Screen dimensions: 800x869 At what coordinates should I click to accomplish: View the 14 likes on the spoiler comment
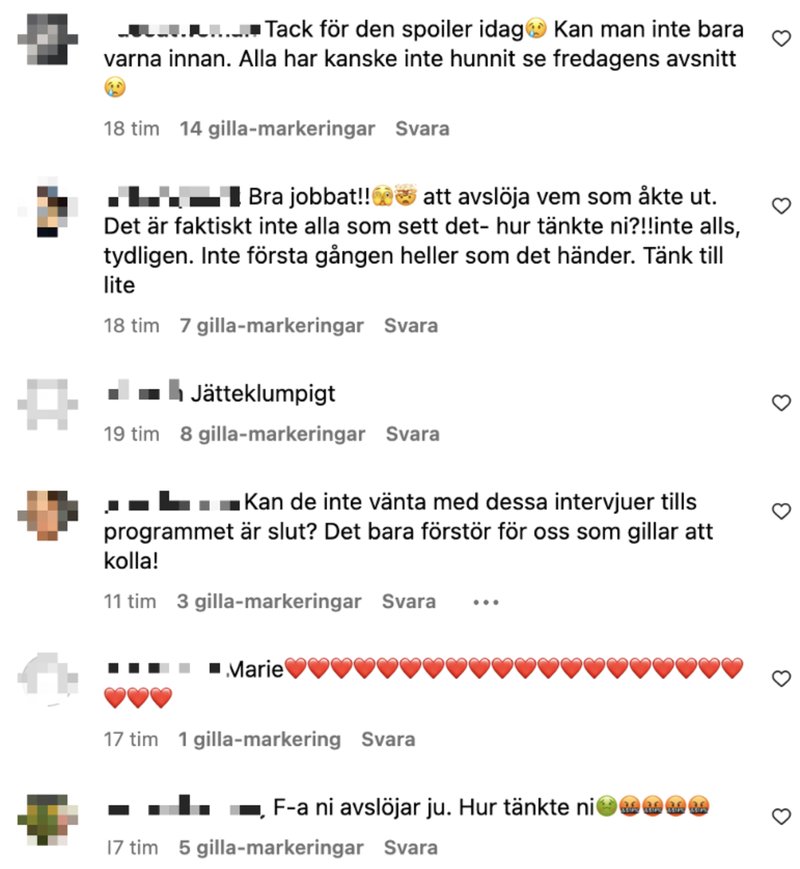pyautogui.click(x=277, y=129)
